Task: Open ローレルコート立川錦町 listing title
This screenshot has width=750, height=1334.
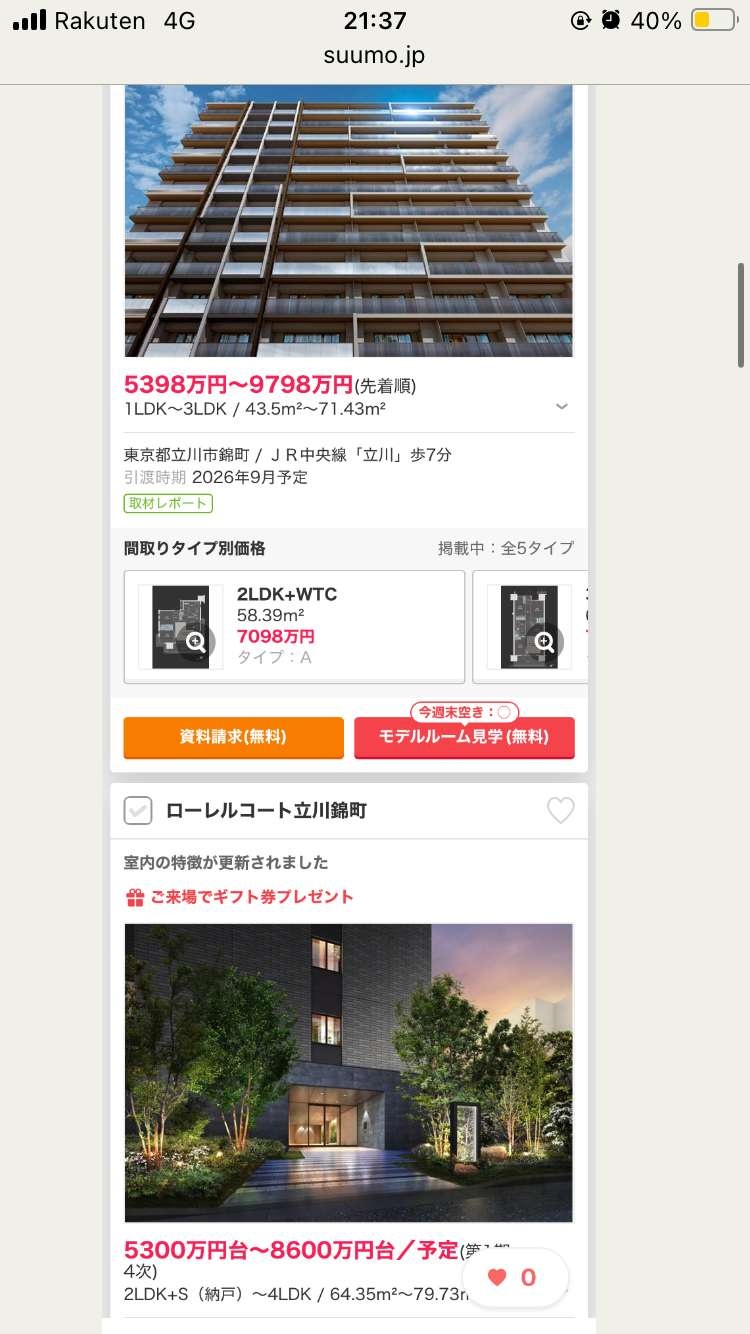Action: pyautogui.click(x=266, y=810)
